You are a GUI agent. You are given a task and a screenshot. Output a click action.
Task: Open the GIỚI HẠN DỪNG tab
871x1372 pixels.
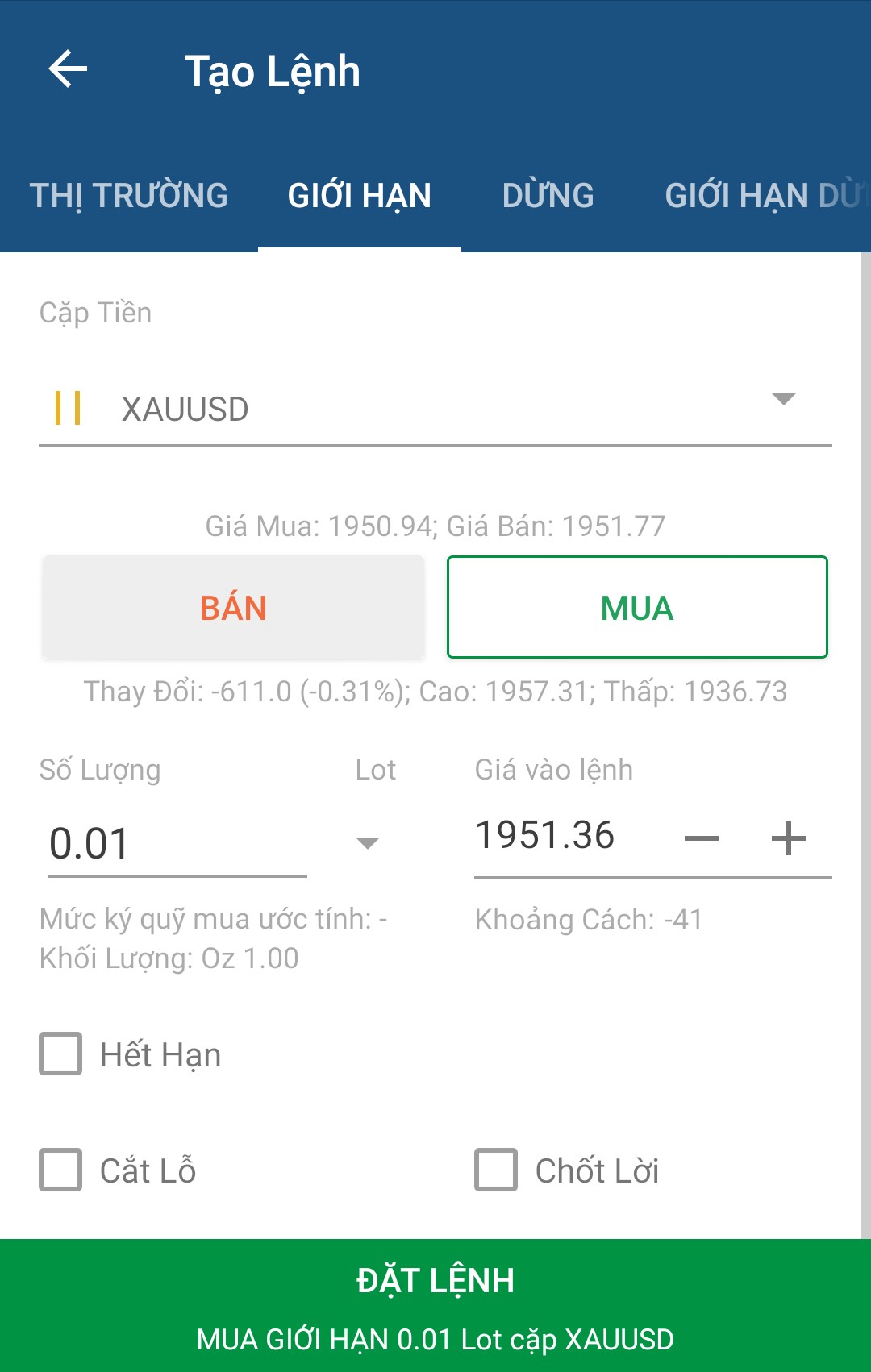click(762, 196)
